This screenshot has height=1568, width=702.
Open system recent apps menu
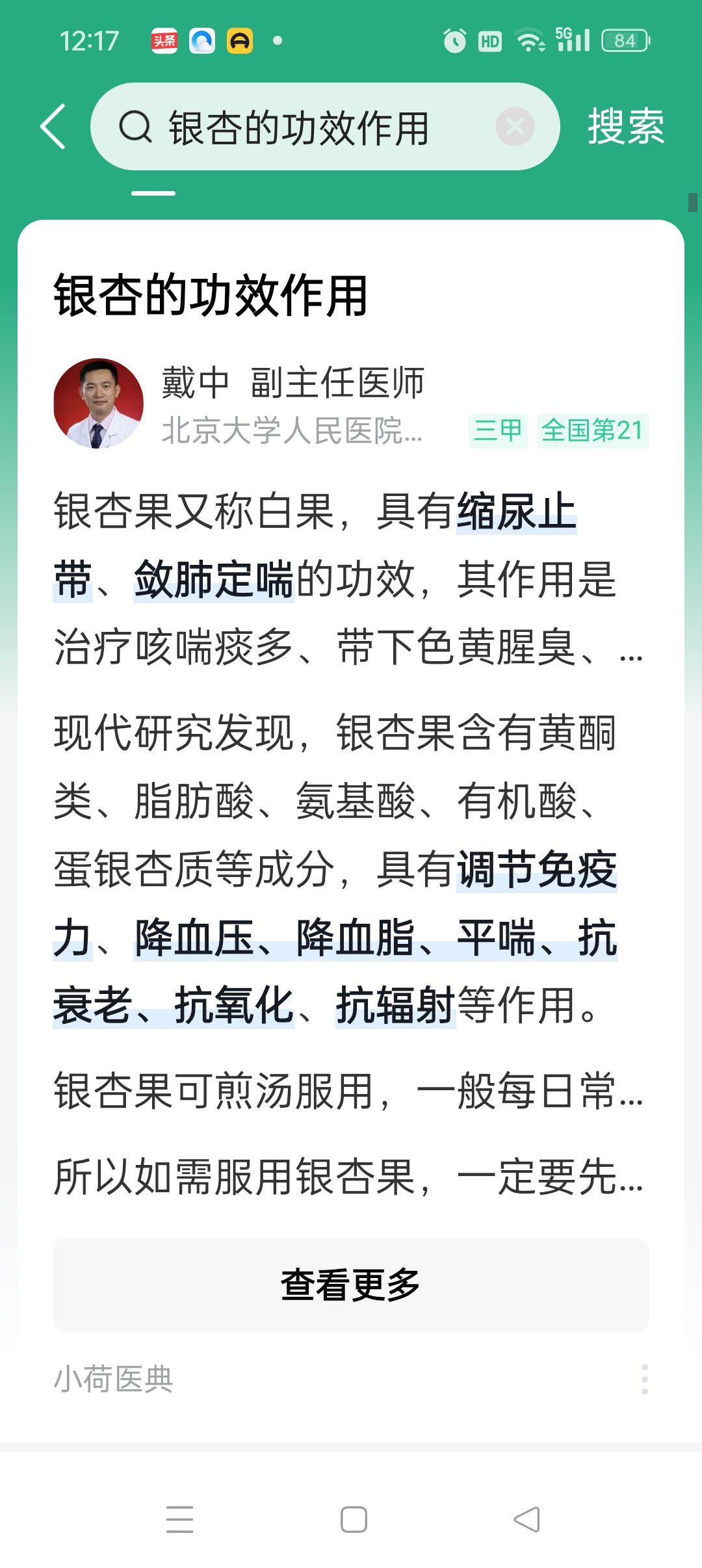(x=179, y=1520)
